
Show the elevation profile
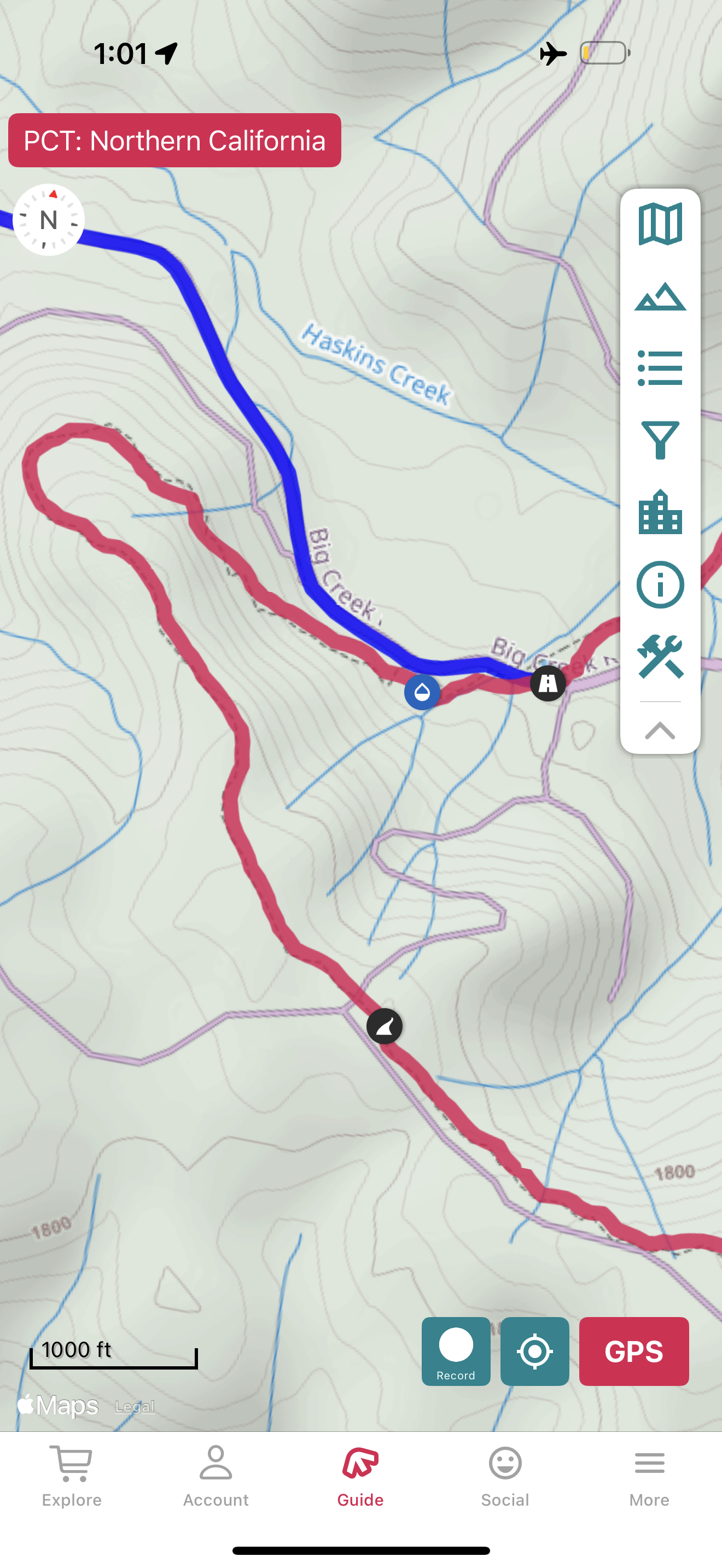coord(660,297)
